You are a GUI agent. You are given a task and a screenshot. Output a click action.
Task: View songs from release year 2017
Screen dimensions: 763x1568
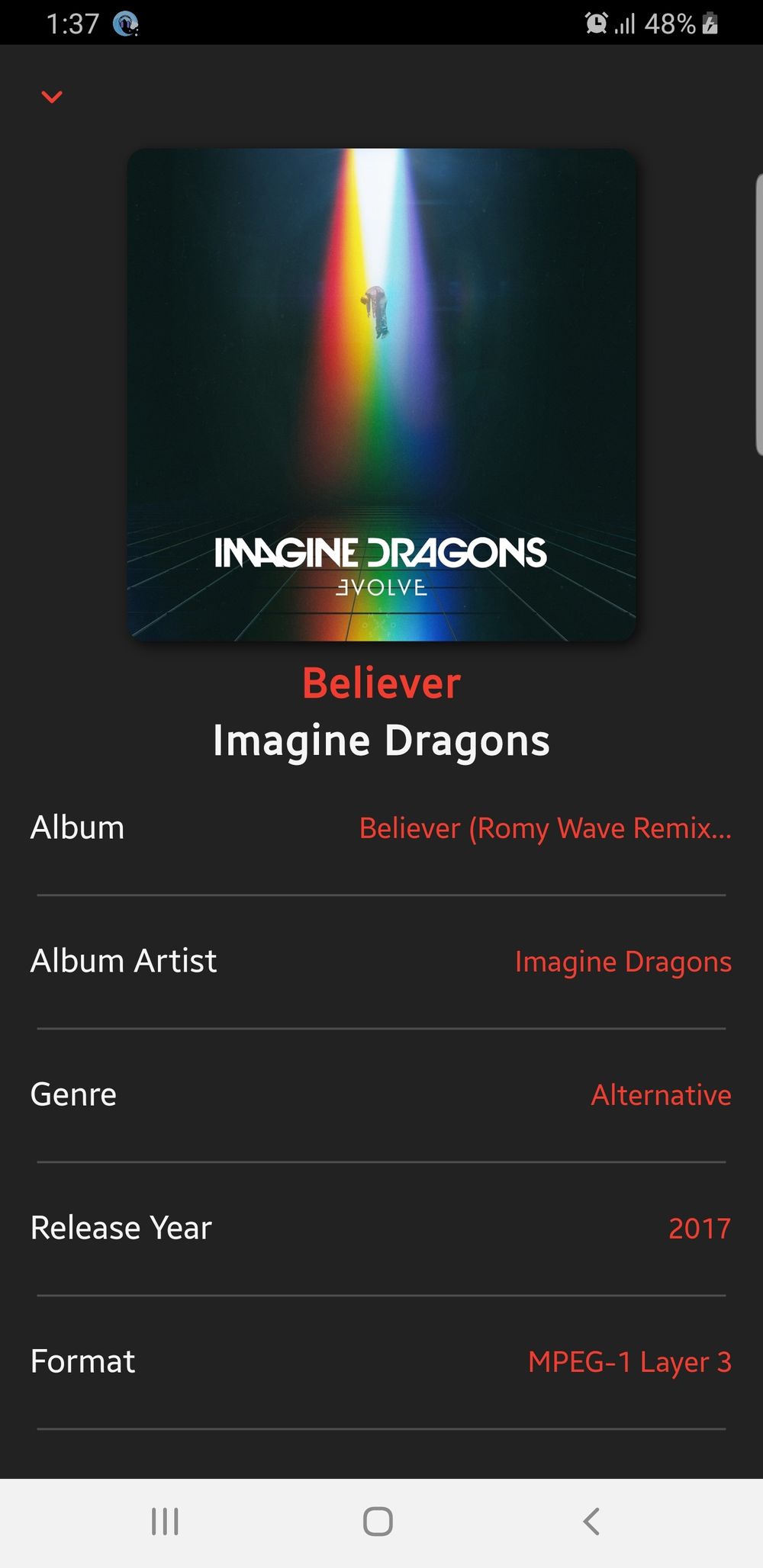pyautogui.click(x=699, y=1229)
